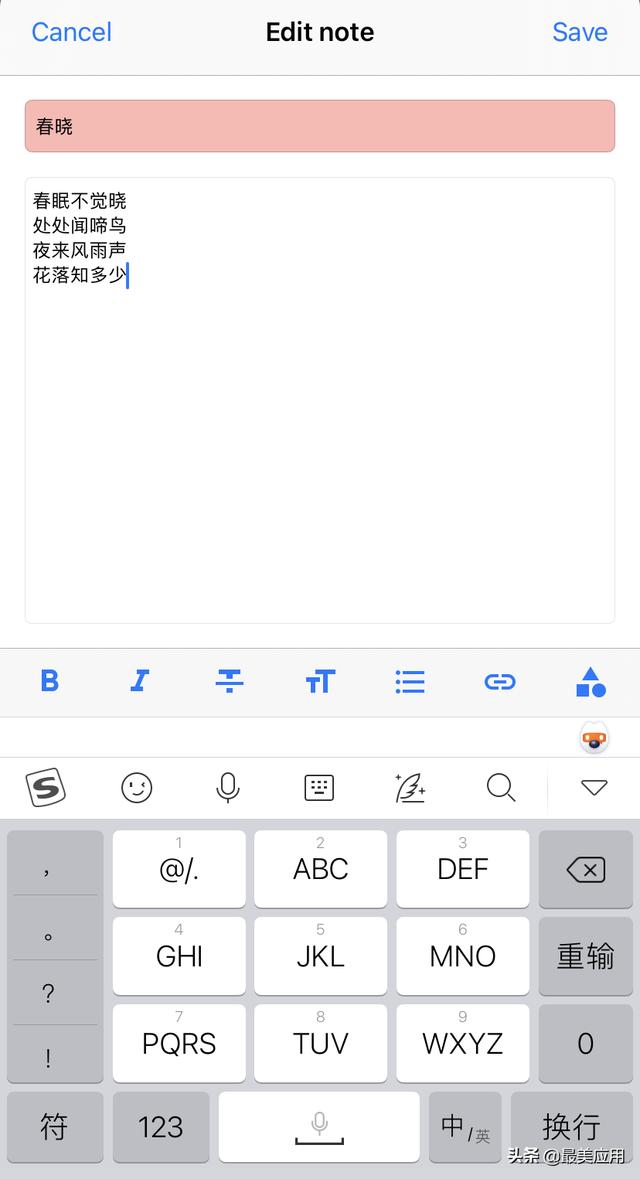Viewport: 640px width, 1179px height.
Task: Hit the backspace key
Action: pyautogui.click(x=586, y=869)
